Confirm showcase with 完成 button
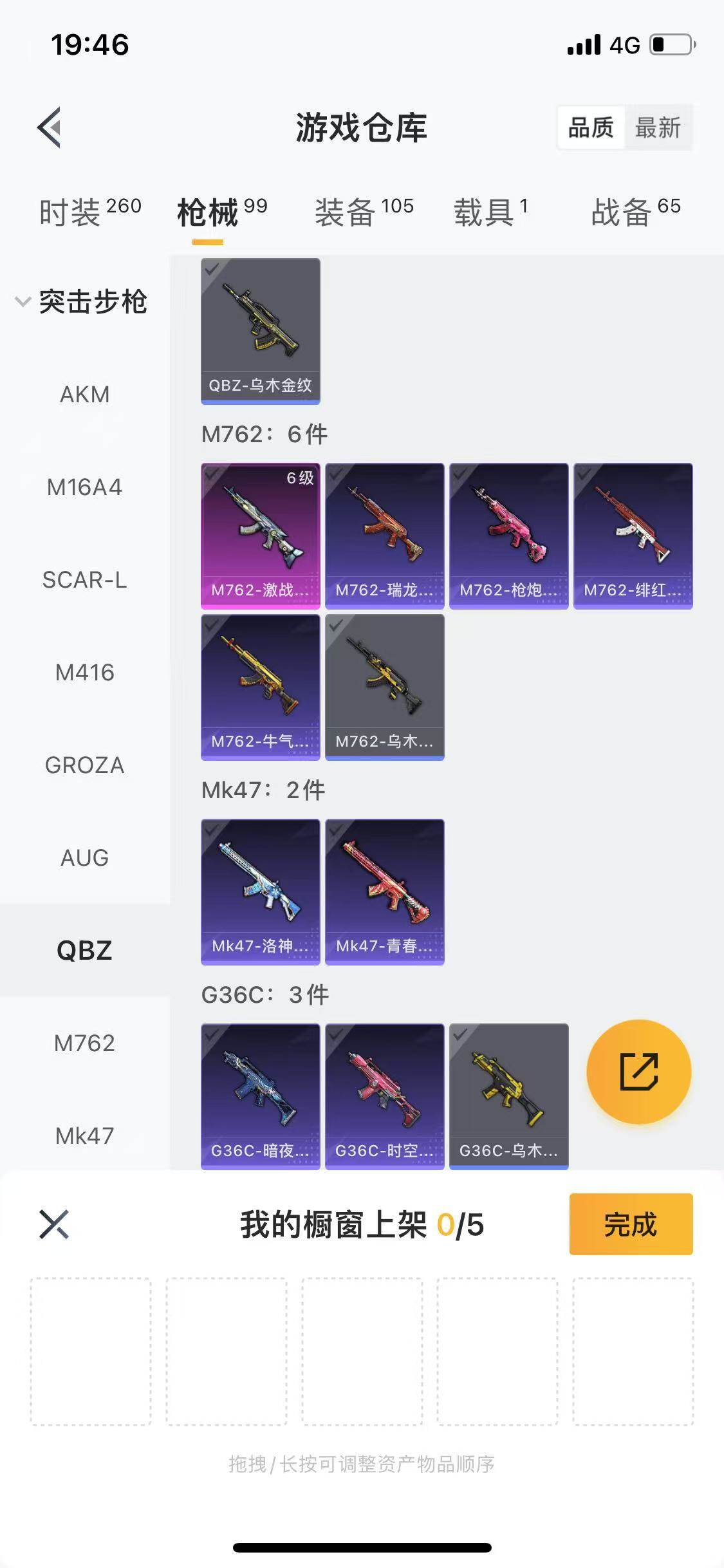The height and width of the screenshot is (1568, 724). [630, 1224]
